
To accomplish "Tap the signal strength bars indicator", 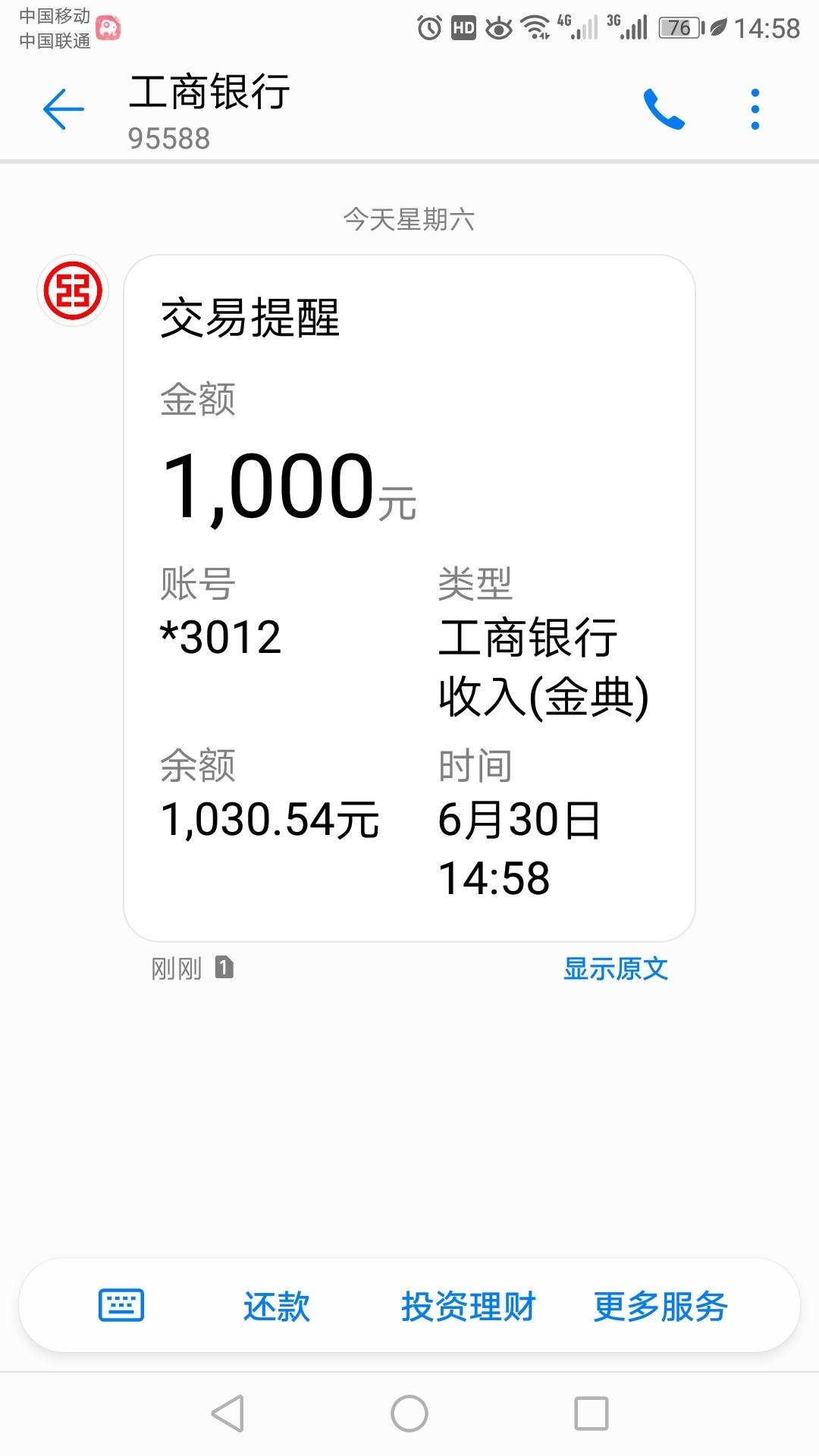I will [585, 27].
